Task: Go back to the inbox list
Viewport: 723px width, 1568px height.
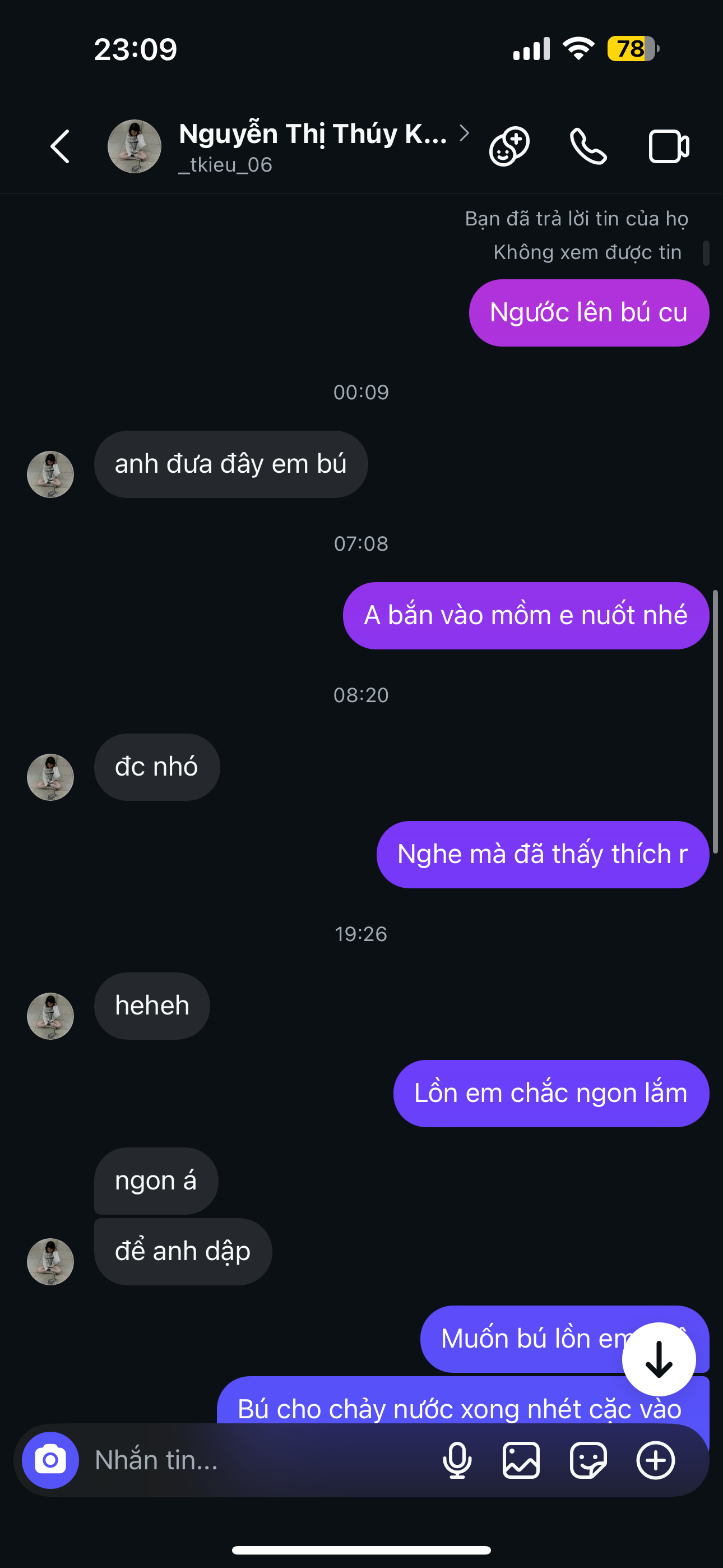Action: pyautogui.click(x=61, y=147)
